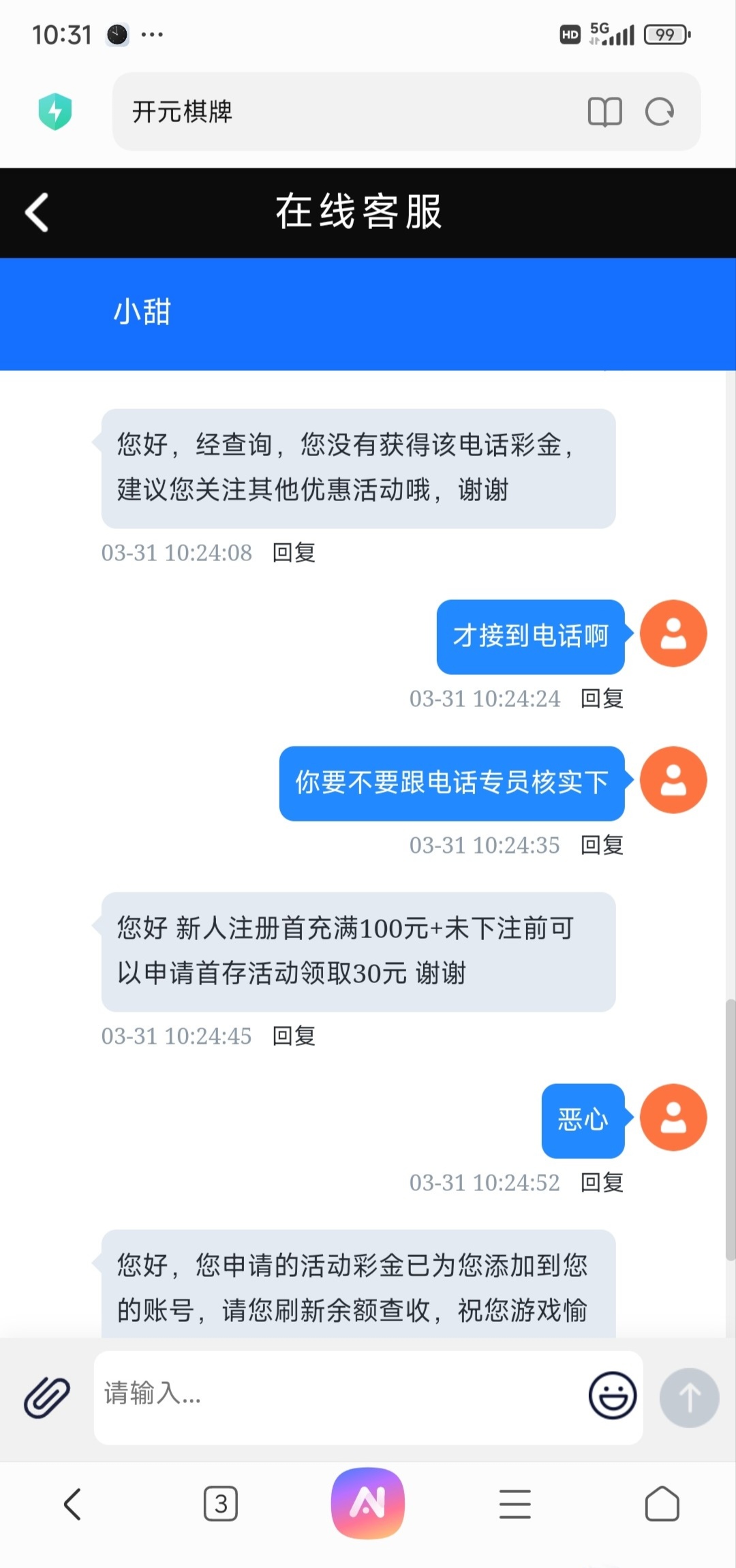
Task: Reply to the 10:24:45 首存活动 message
Action: pos(294,1036)
